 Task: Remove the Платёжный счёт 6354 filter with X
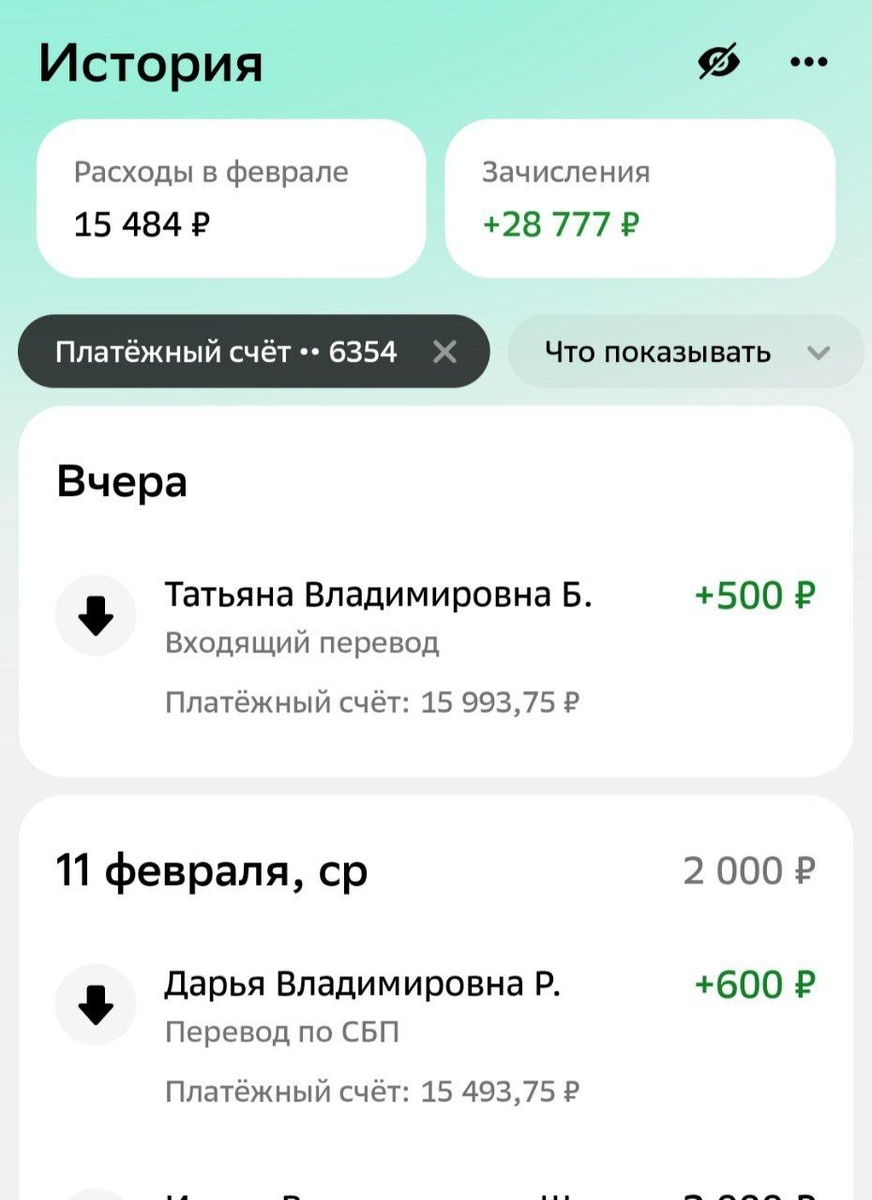click(445, 351)
